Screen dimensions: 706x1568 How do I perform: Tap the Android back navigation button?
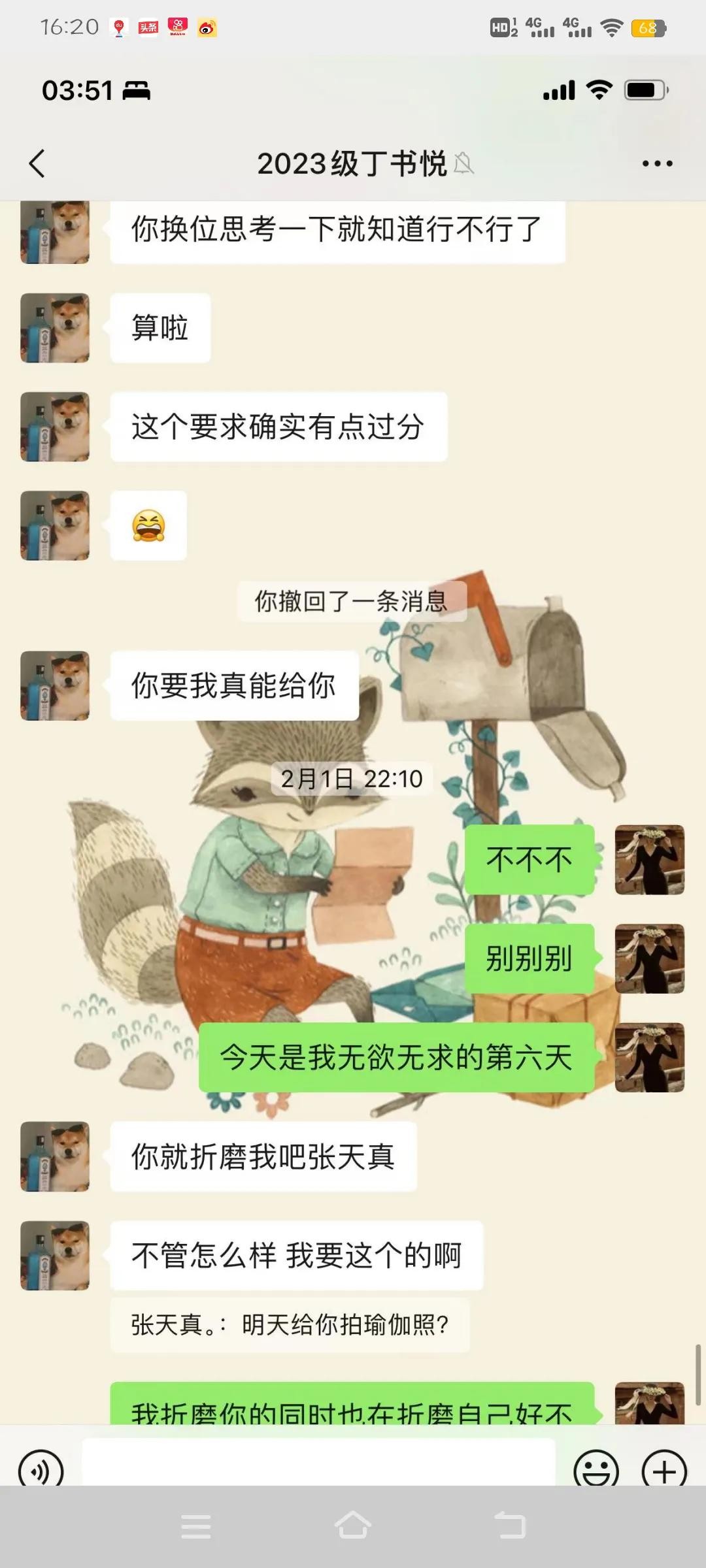coord(510,1527)
